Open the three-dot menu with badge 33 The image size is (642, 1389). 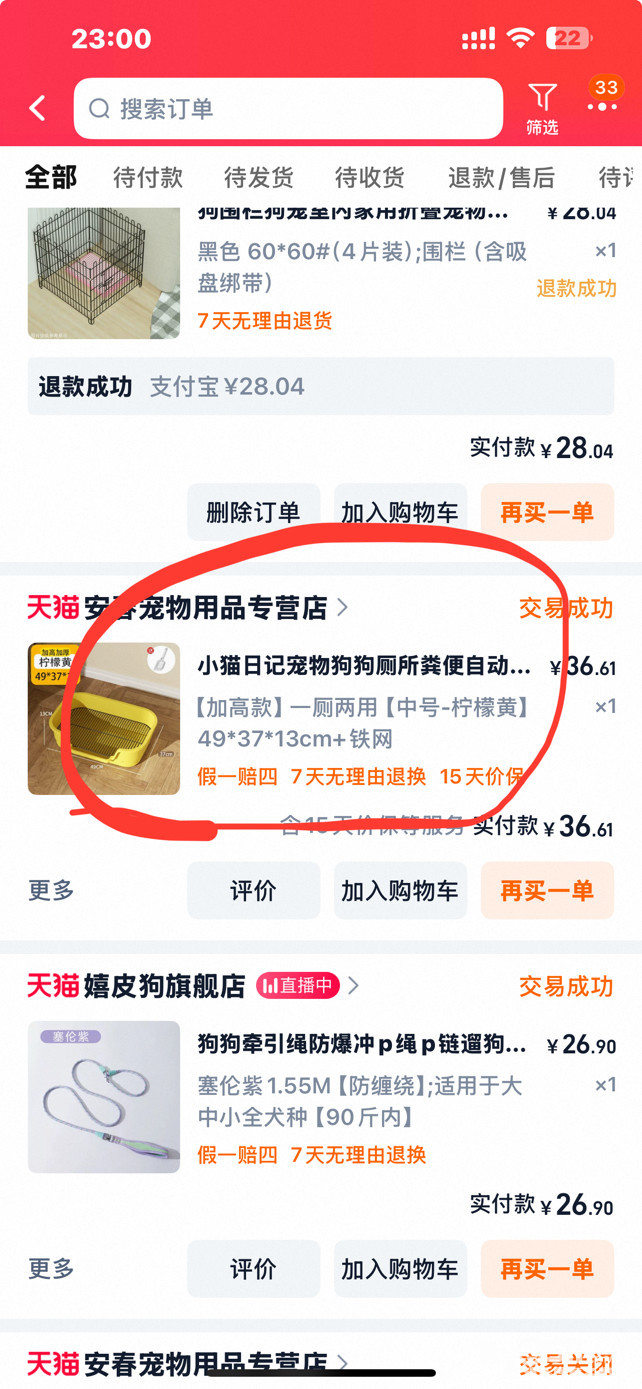pos(603,106)
